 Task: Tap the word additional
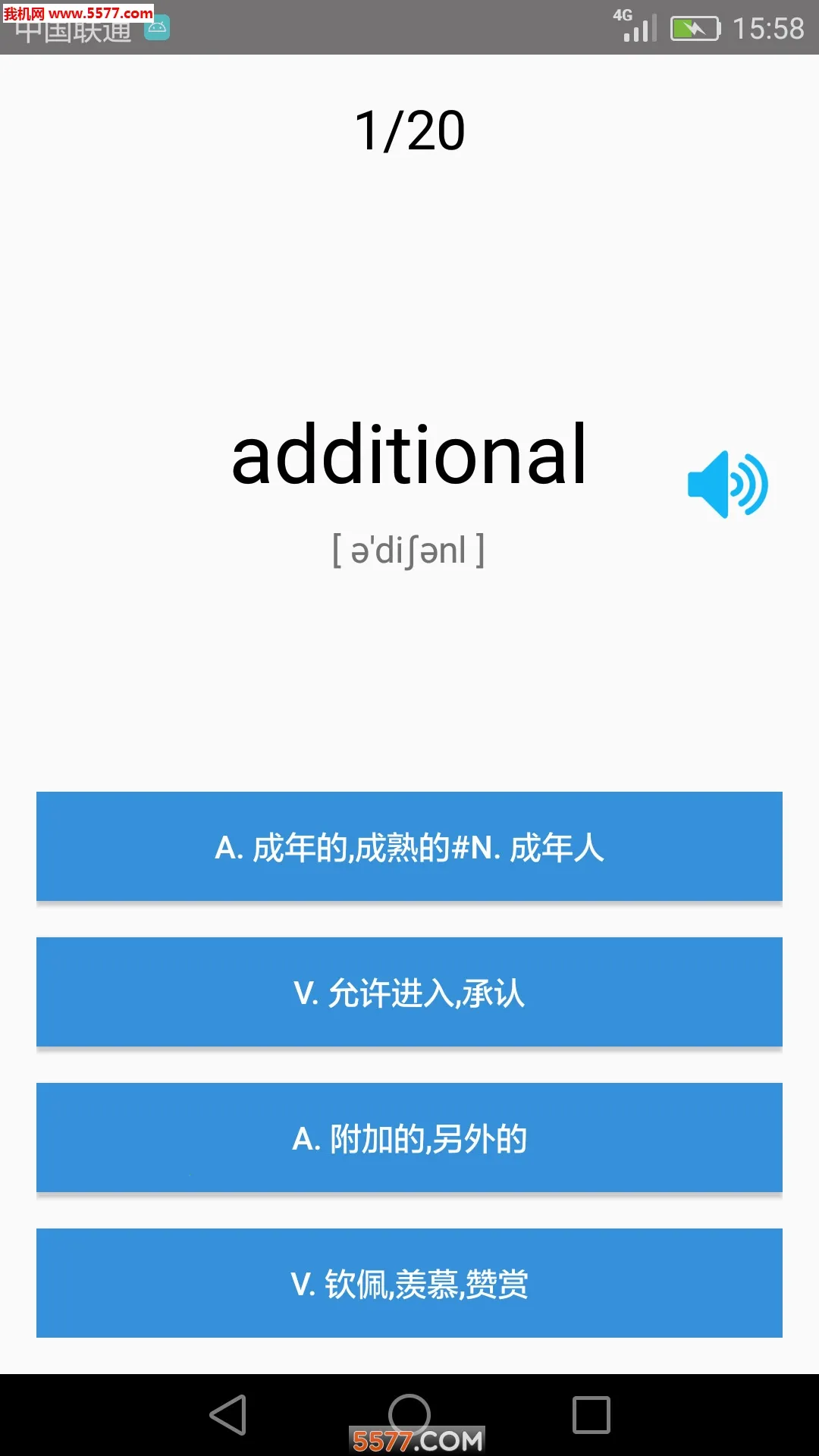click(409, 455)
